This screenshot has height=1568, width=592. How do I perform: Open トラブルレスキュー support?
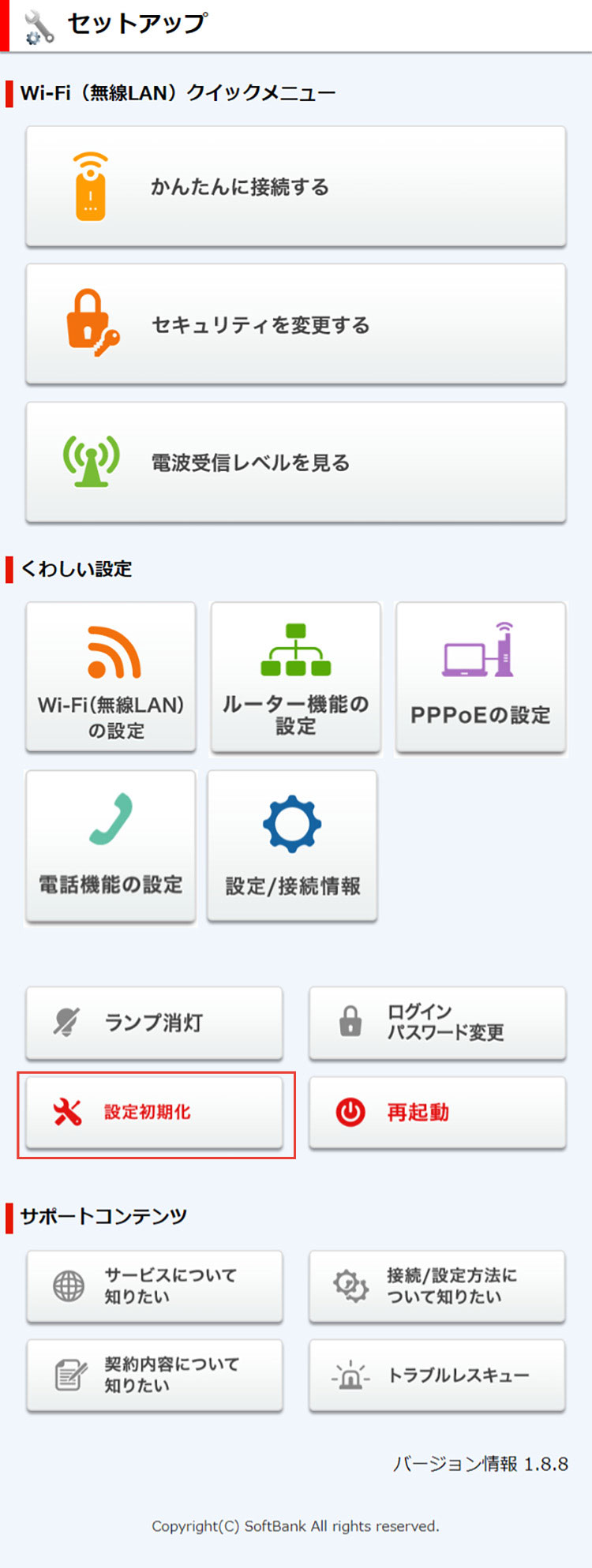pos(437,1375)
